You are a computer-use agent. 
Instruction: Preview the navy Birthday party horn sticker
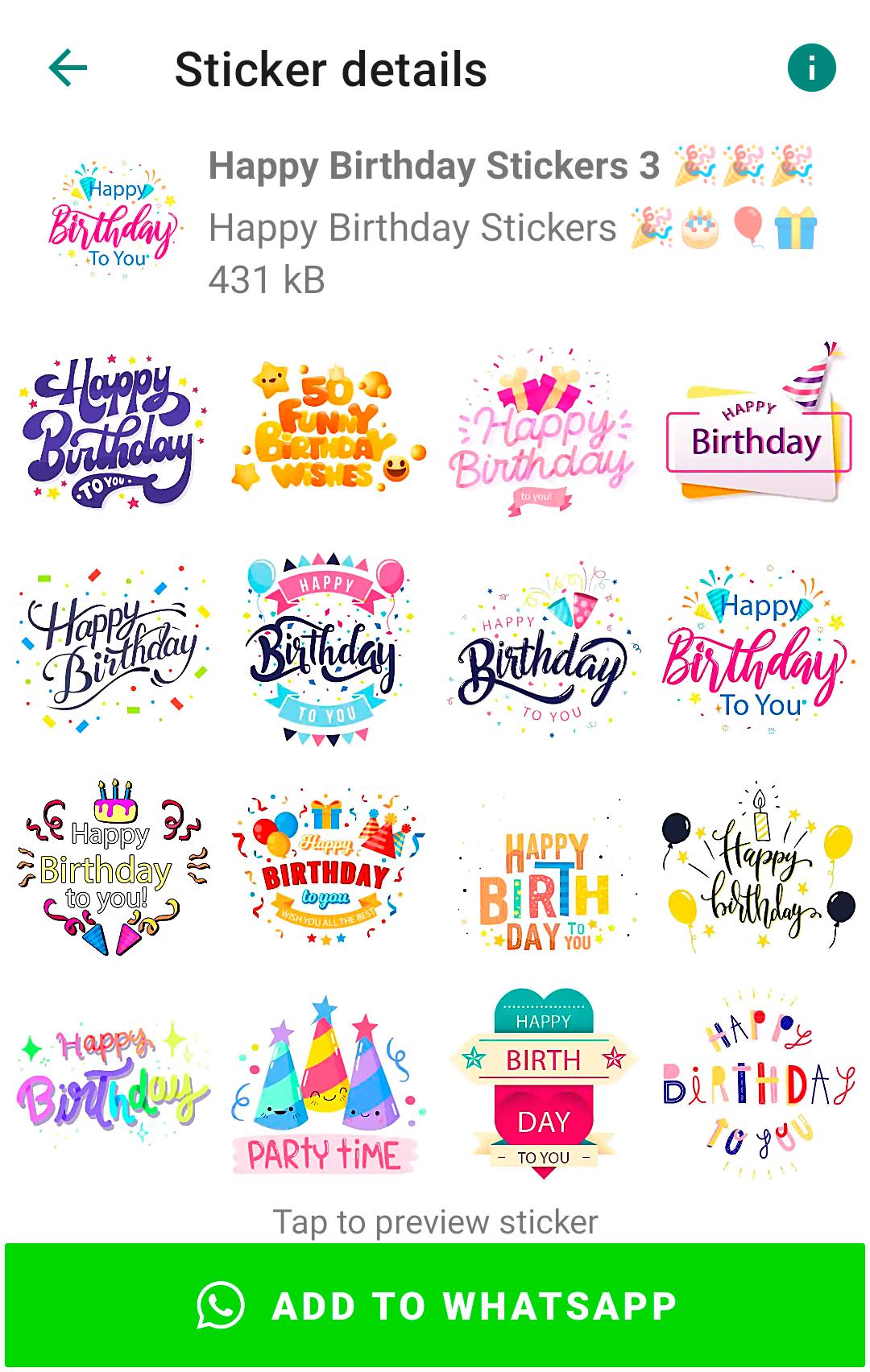tap(541, 648)
